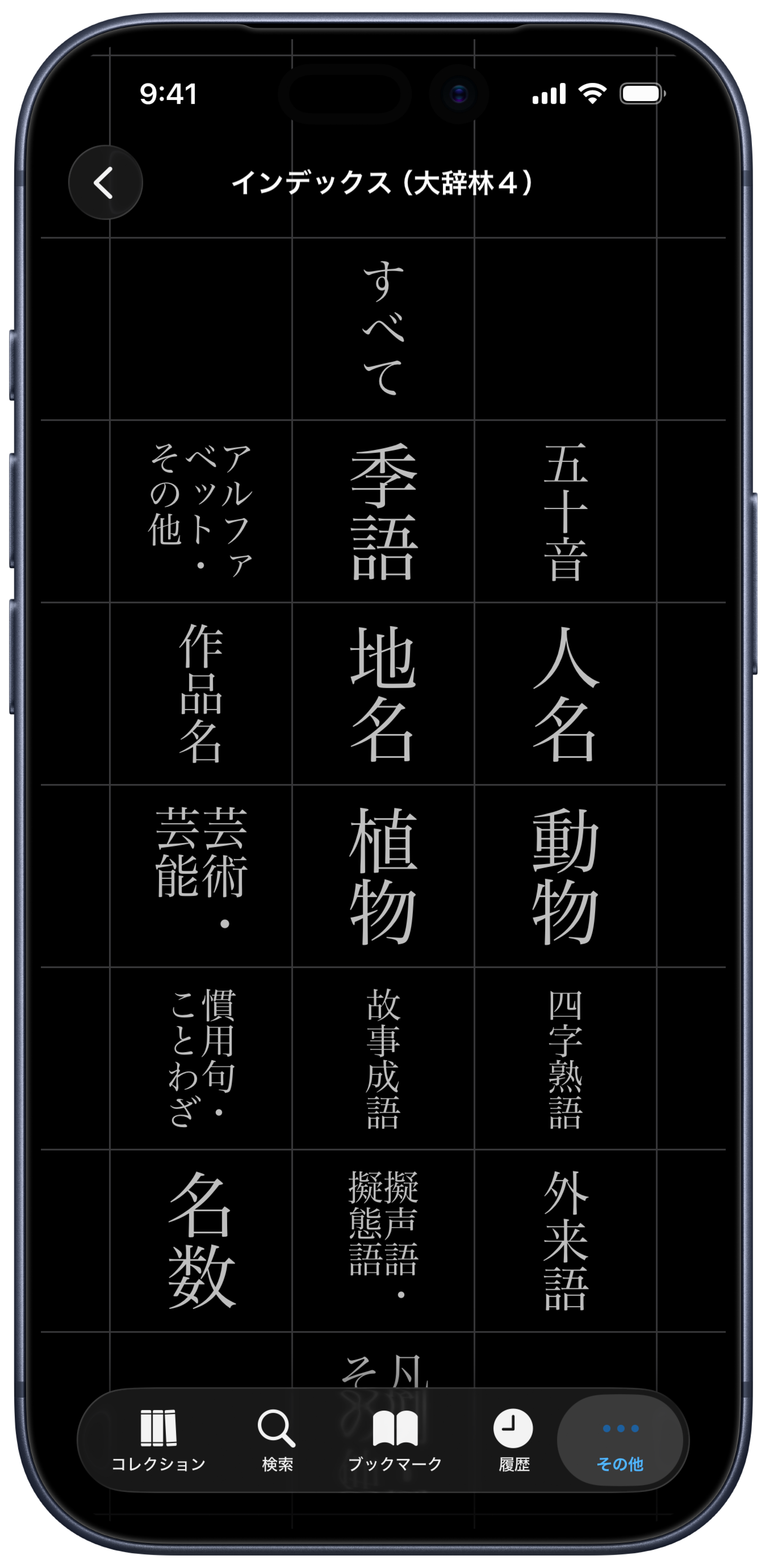Open the 作品名 index
This screenshot has width=767, height=1568.
tap(201, 694)
